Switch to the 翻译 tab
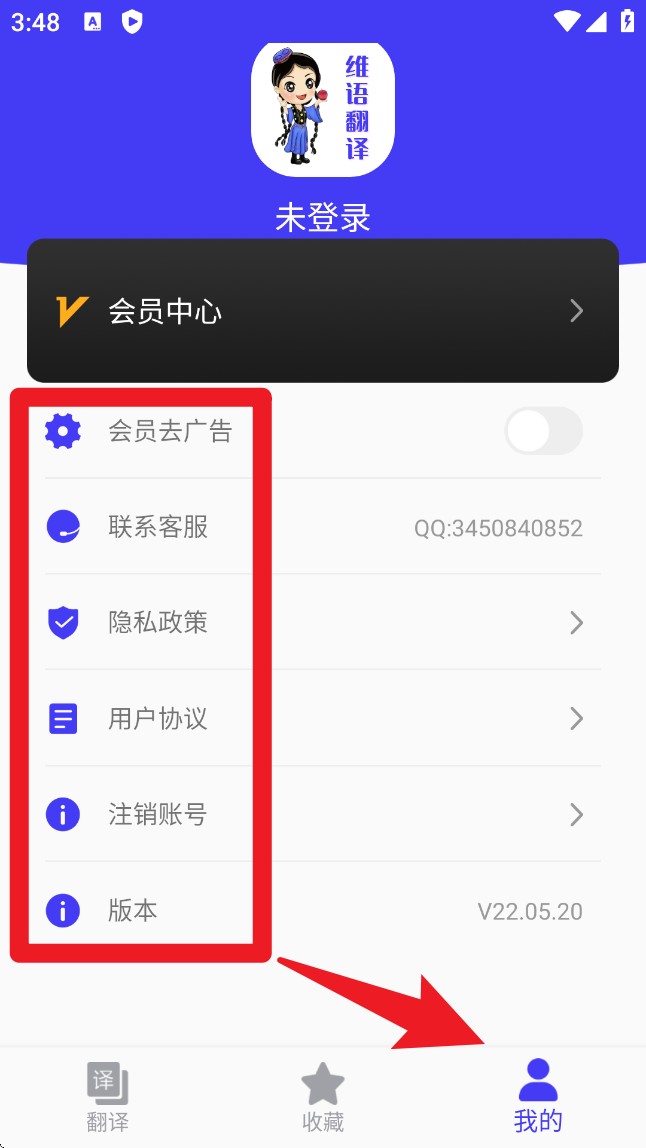646x1148 pixels. 108,1097
